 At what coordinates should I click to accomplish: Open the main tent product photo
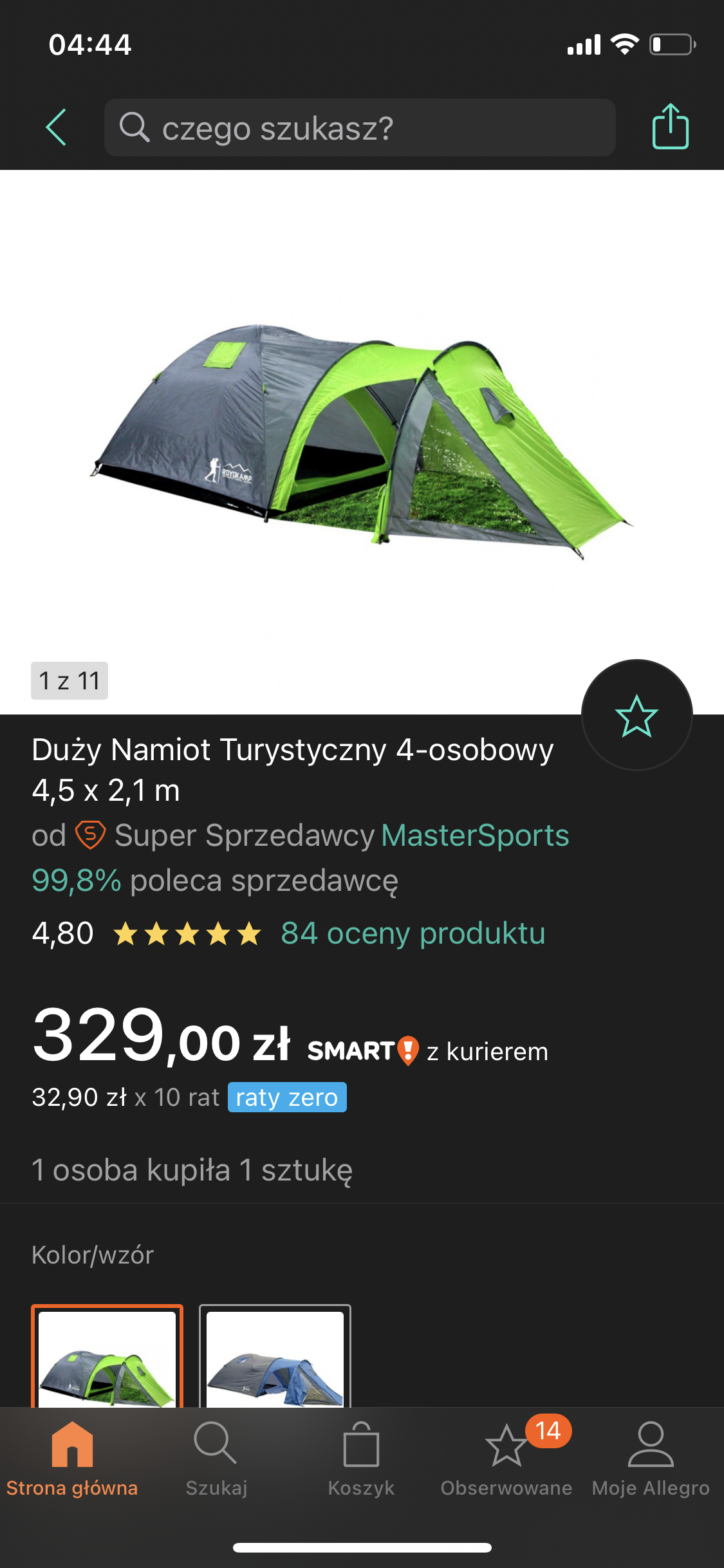(x=362, y=438)
